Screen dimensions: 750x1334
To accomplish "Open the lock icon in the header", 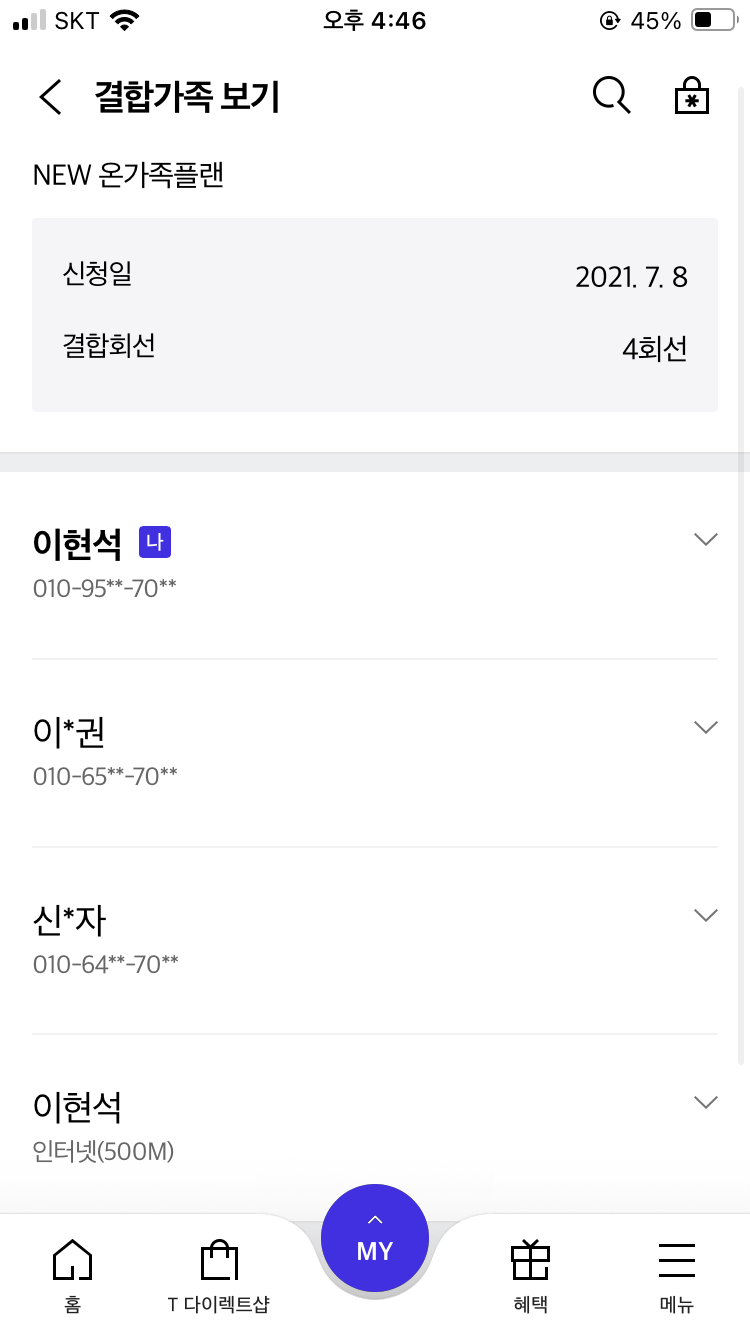I will [x=691, y=97].
